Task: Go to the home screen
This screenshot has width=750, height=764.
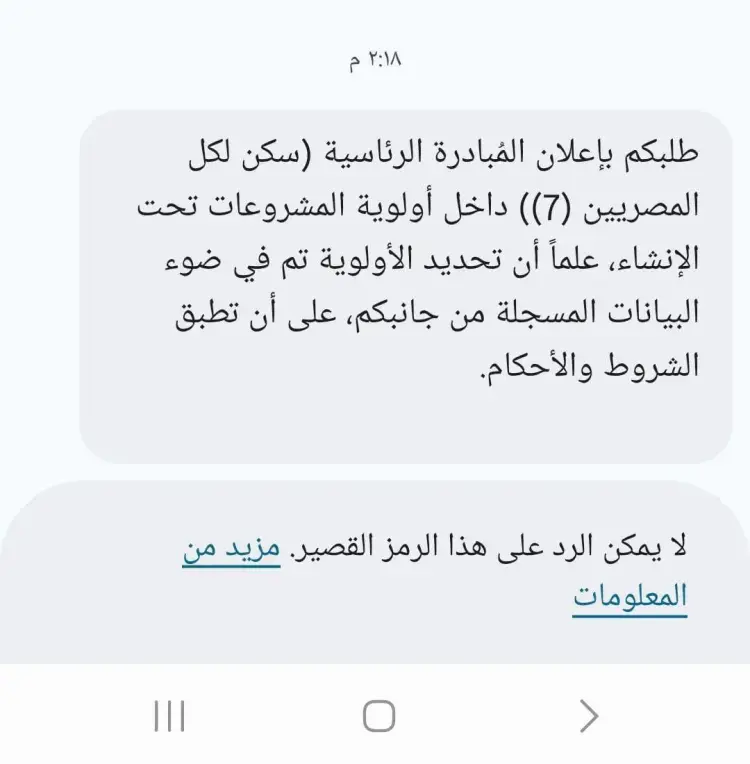Action: [x=378, y=715]
